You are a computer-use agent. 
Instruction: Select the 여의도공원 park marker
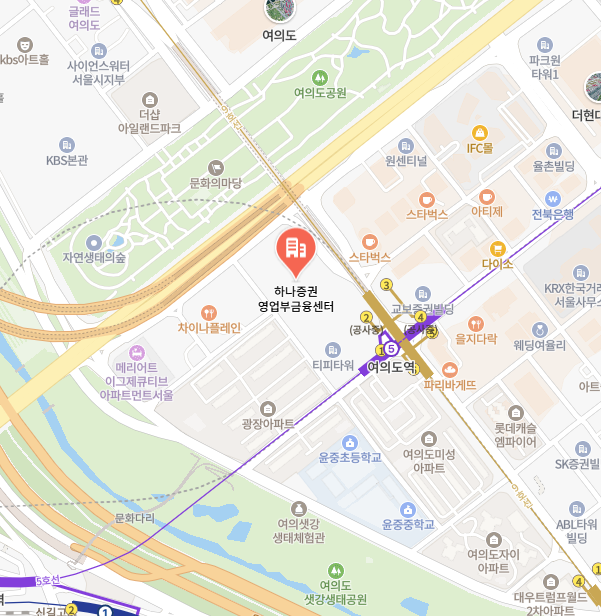point(320,77)
